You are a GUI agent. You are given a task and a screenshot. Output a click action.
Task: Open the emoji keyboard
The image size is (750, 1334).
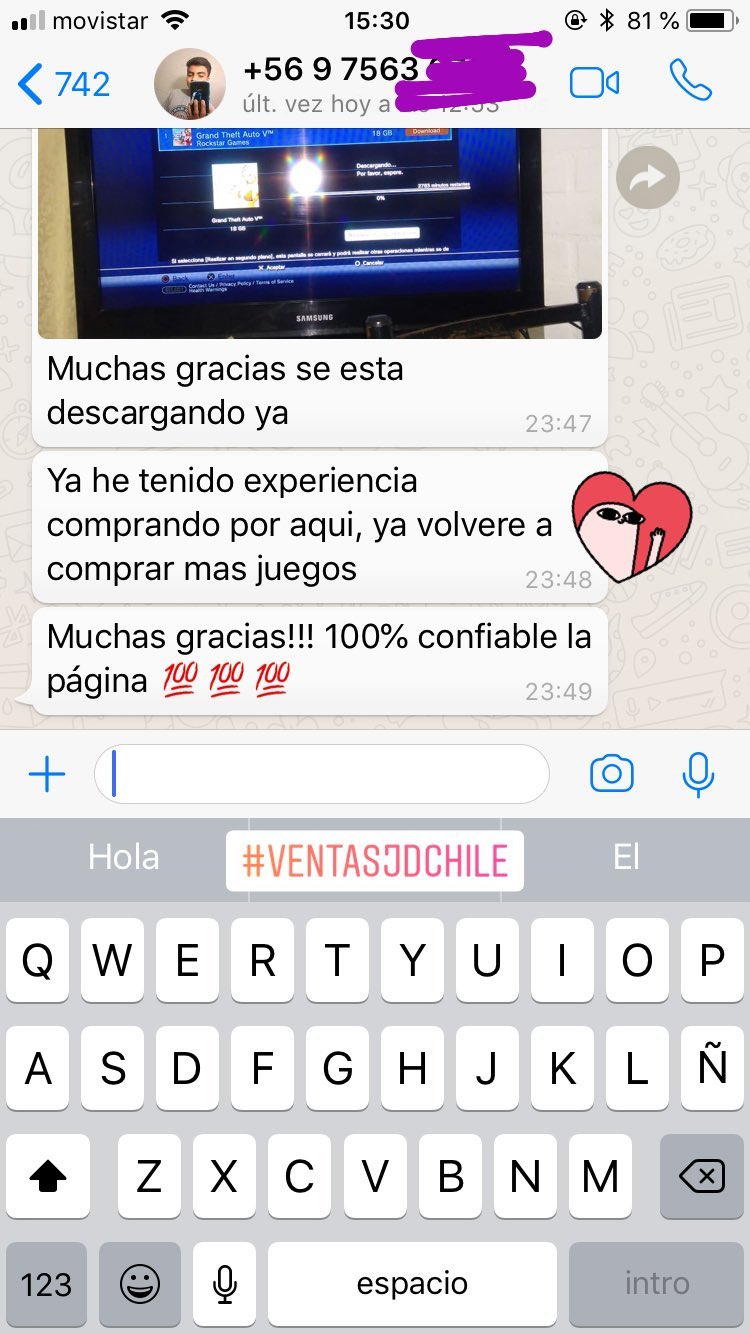[x=139, y=1284]
